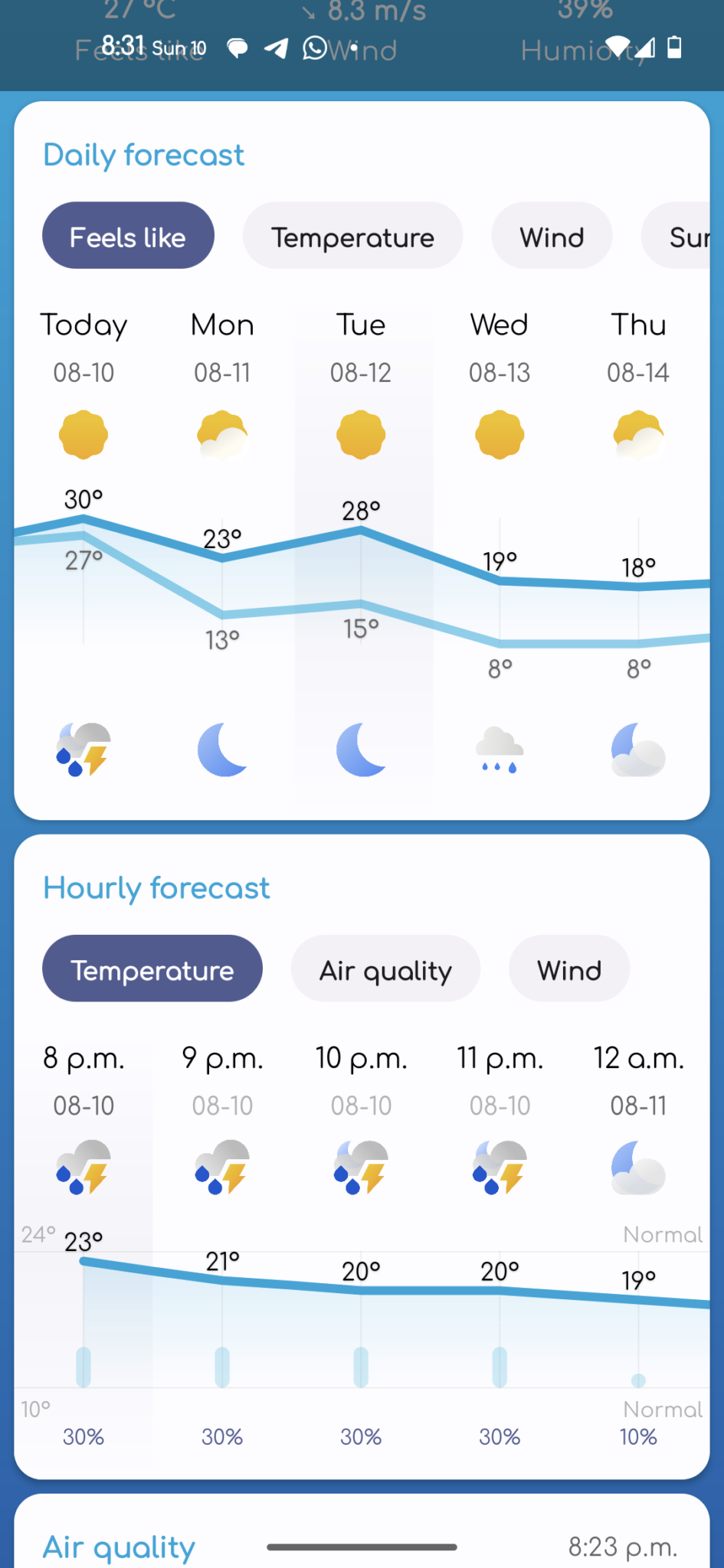Screen dimensions: 724x1568
Task: Select the Feels like chip in Daily forecast
Action: pos(128,236)
